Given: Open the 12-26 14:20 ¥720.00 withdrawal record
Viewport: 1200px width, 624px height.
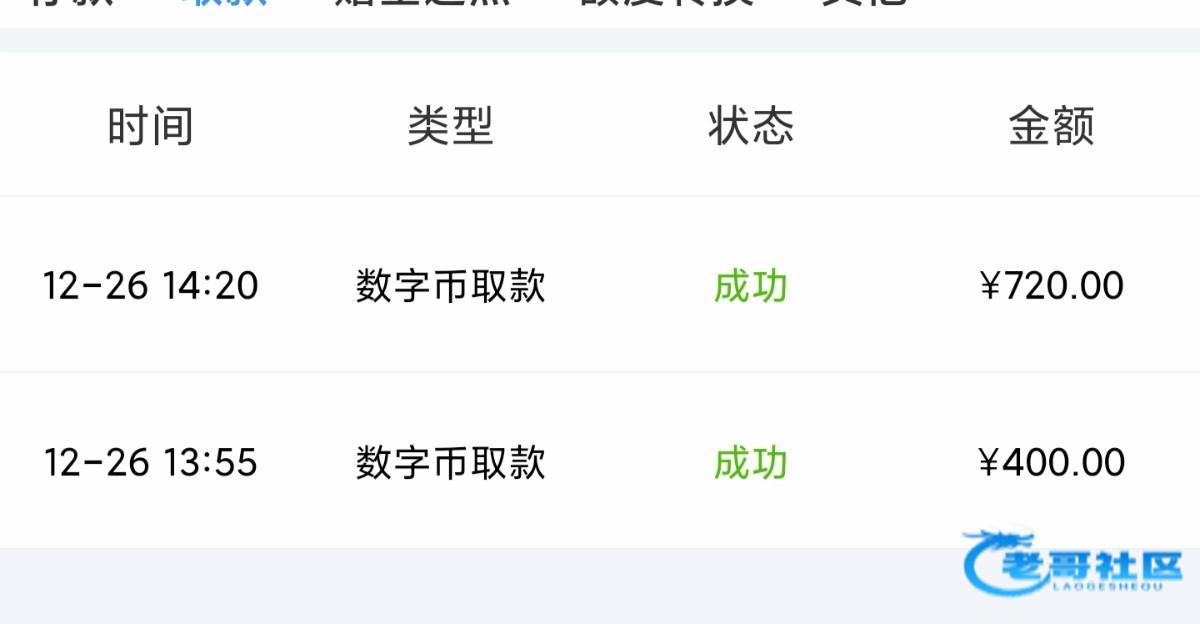Looking at the screenshot, I should [600, 286].
